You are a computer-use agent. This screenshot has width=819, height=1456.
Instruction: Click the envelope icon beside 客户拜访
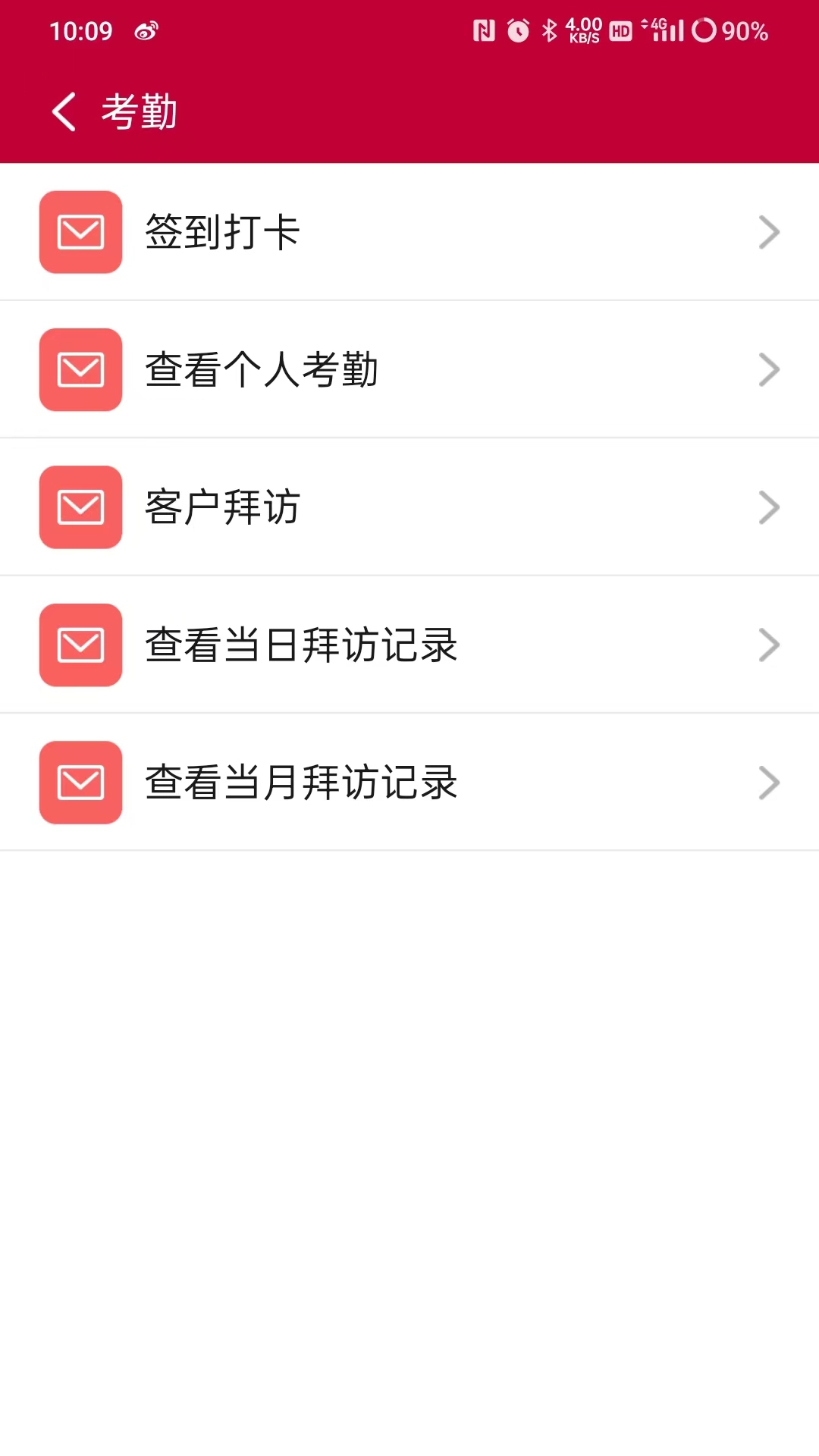(x=80, y=507)
